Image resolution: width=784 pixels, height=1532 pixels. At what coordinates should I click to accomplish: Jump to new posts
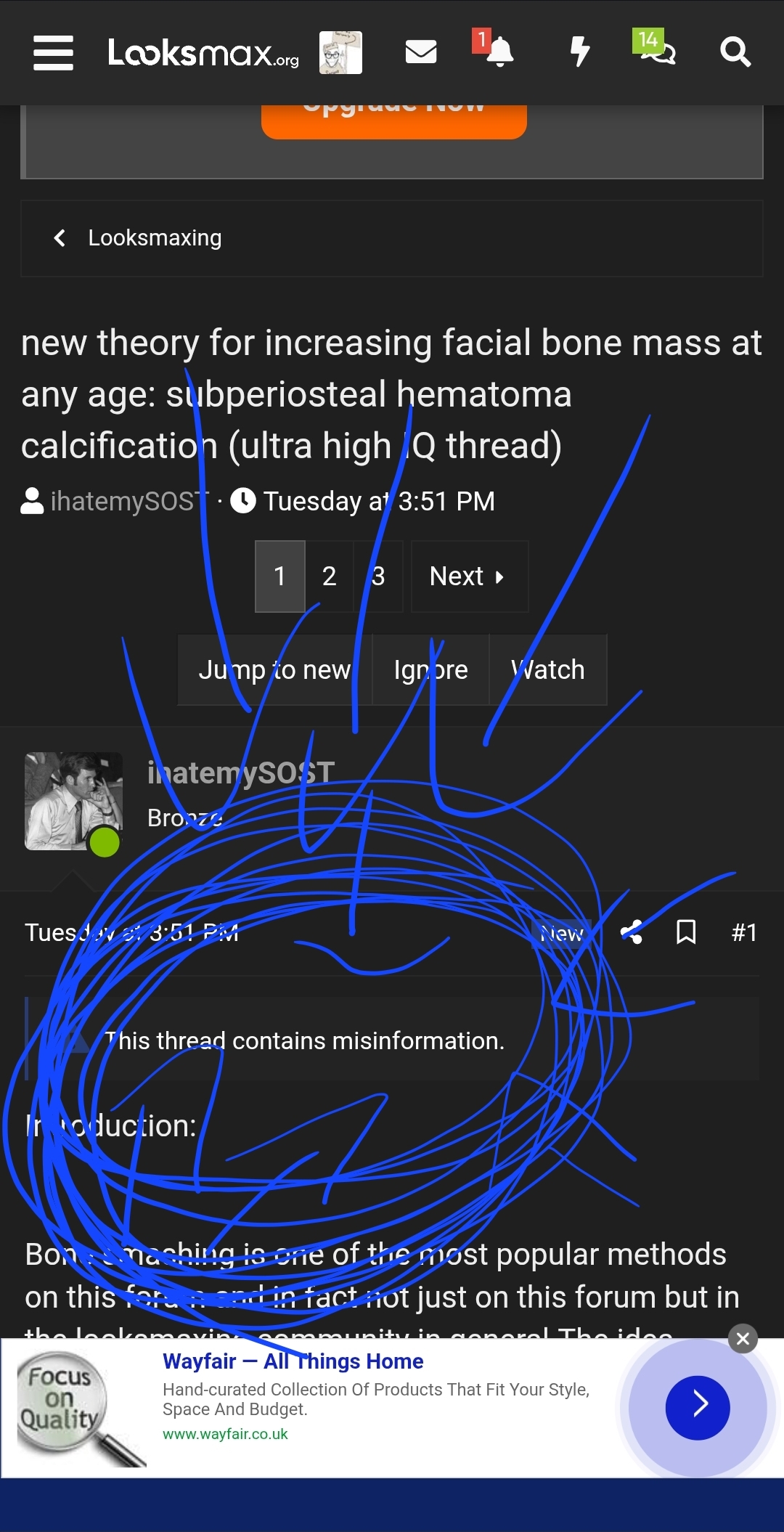tap(274, 669)
